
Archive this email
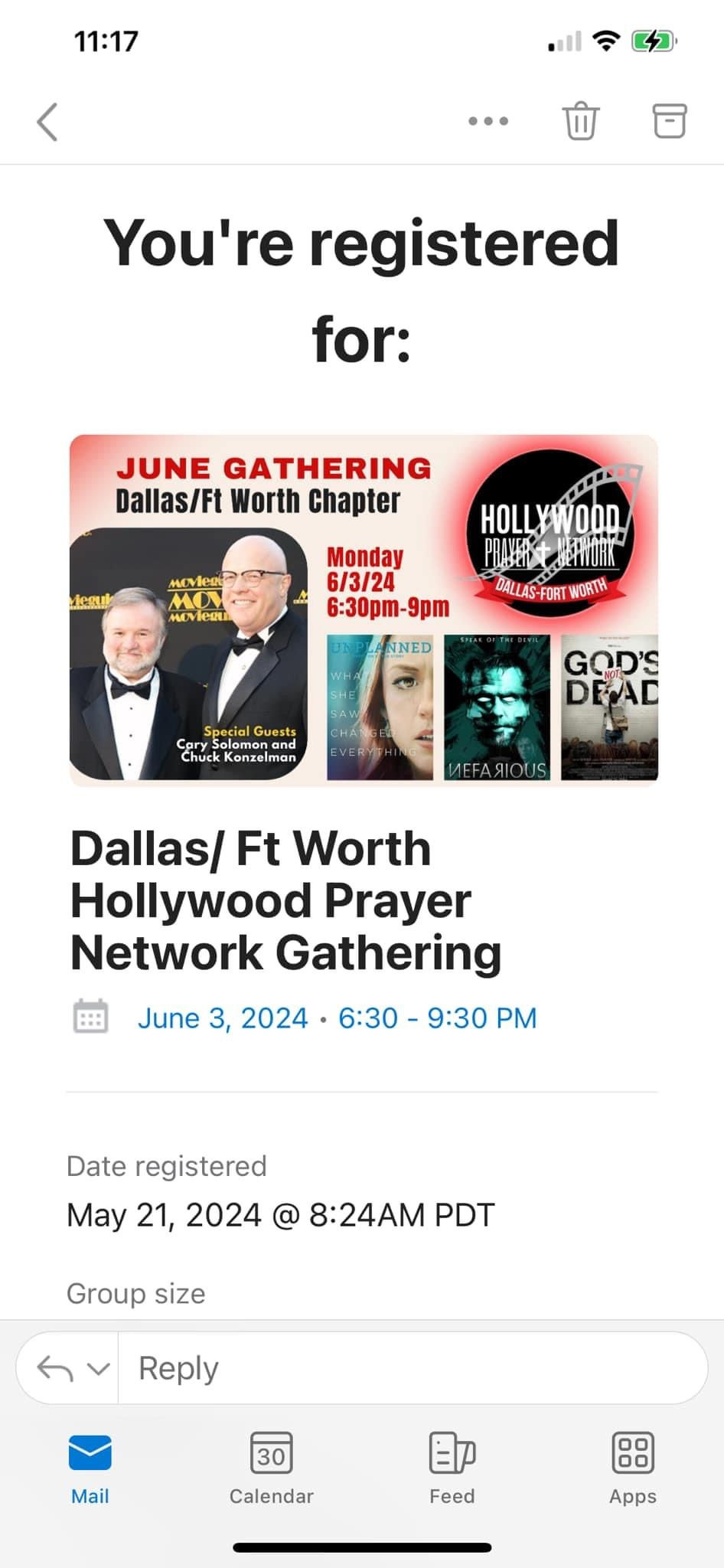[669, 121]
